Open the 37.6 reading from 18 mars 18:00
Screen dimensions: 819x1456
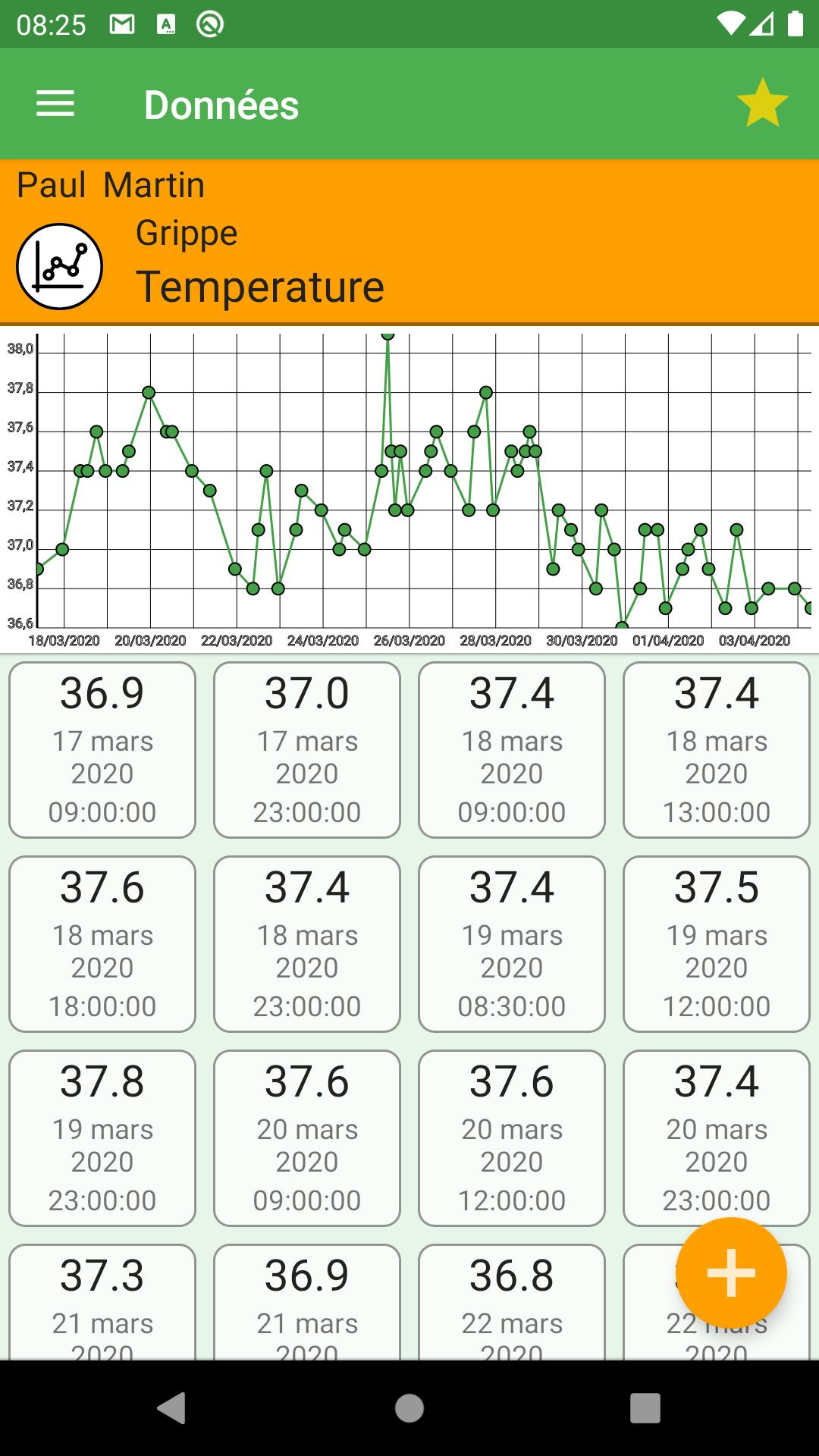click(x=102, y=944)
